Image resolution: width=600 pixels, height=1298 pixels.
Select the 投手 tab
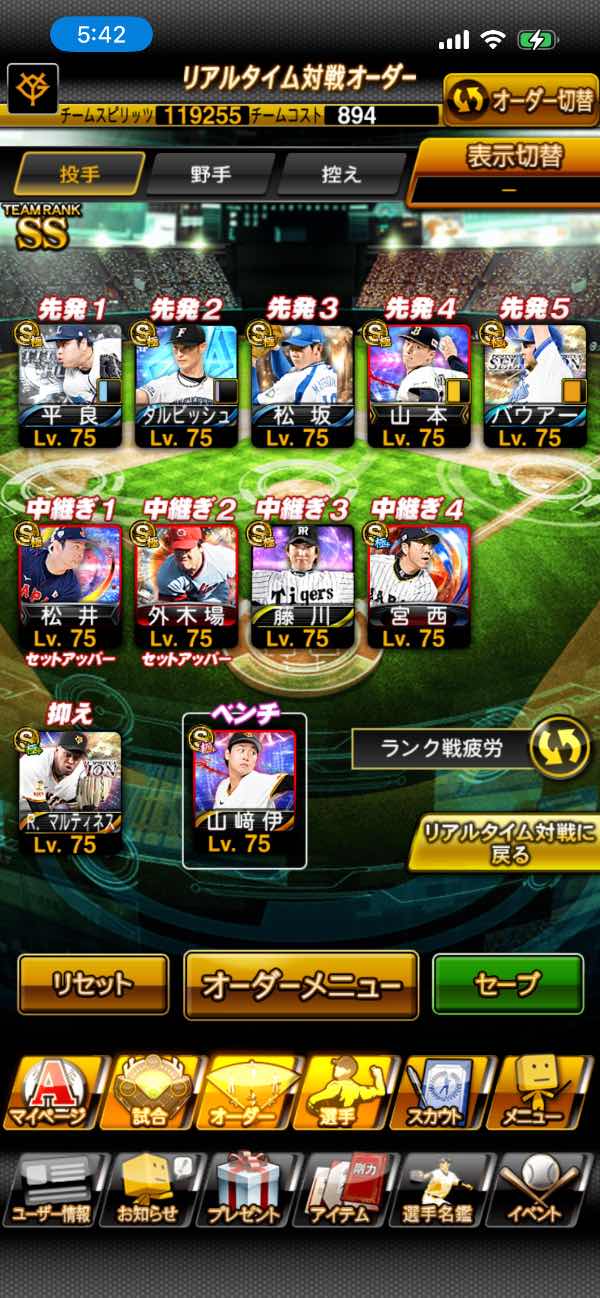point(80,174)
